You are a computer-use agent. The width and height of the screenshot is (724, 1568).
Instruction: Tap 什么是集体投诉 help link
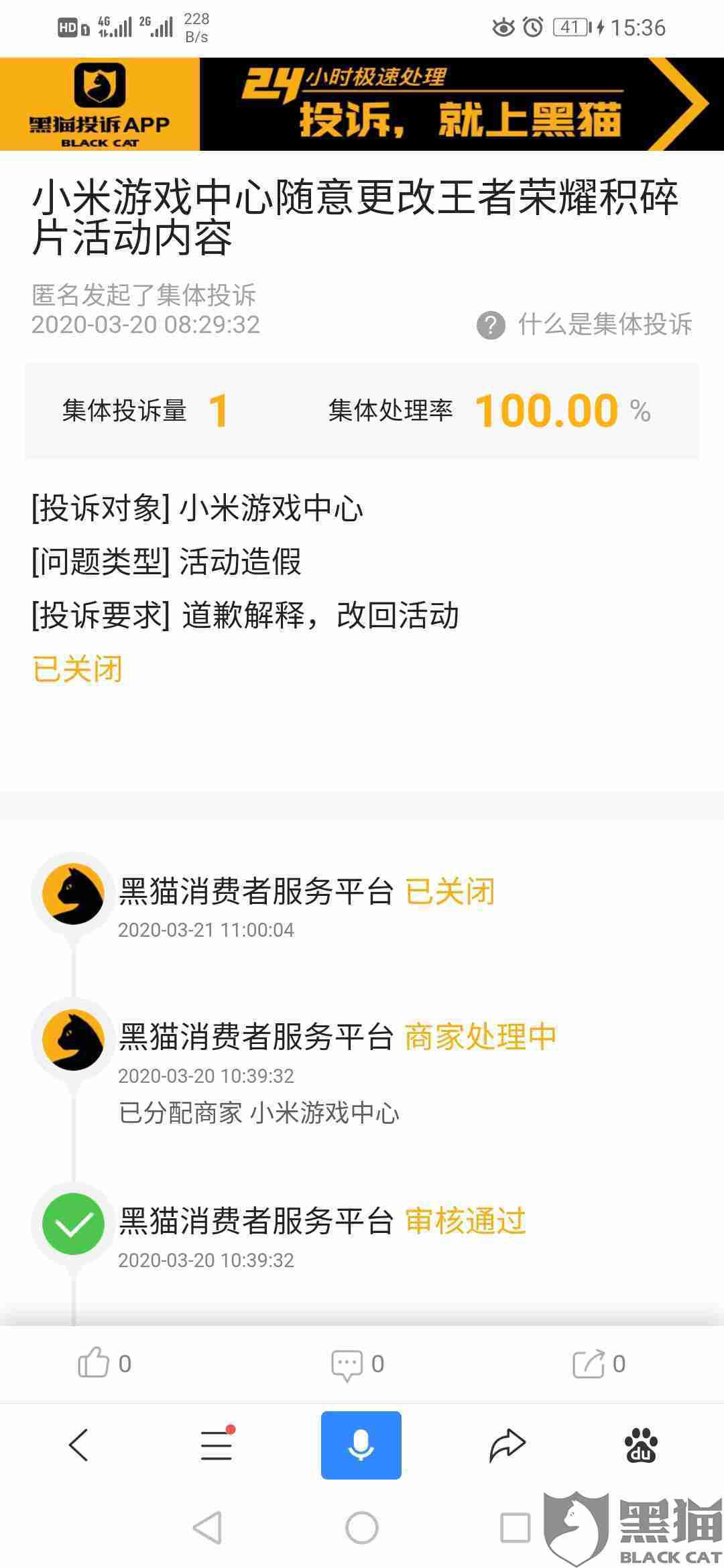(584, 324)
